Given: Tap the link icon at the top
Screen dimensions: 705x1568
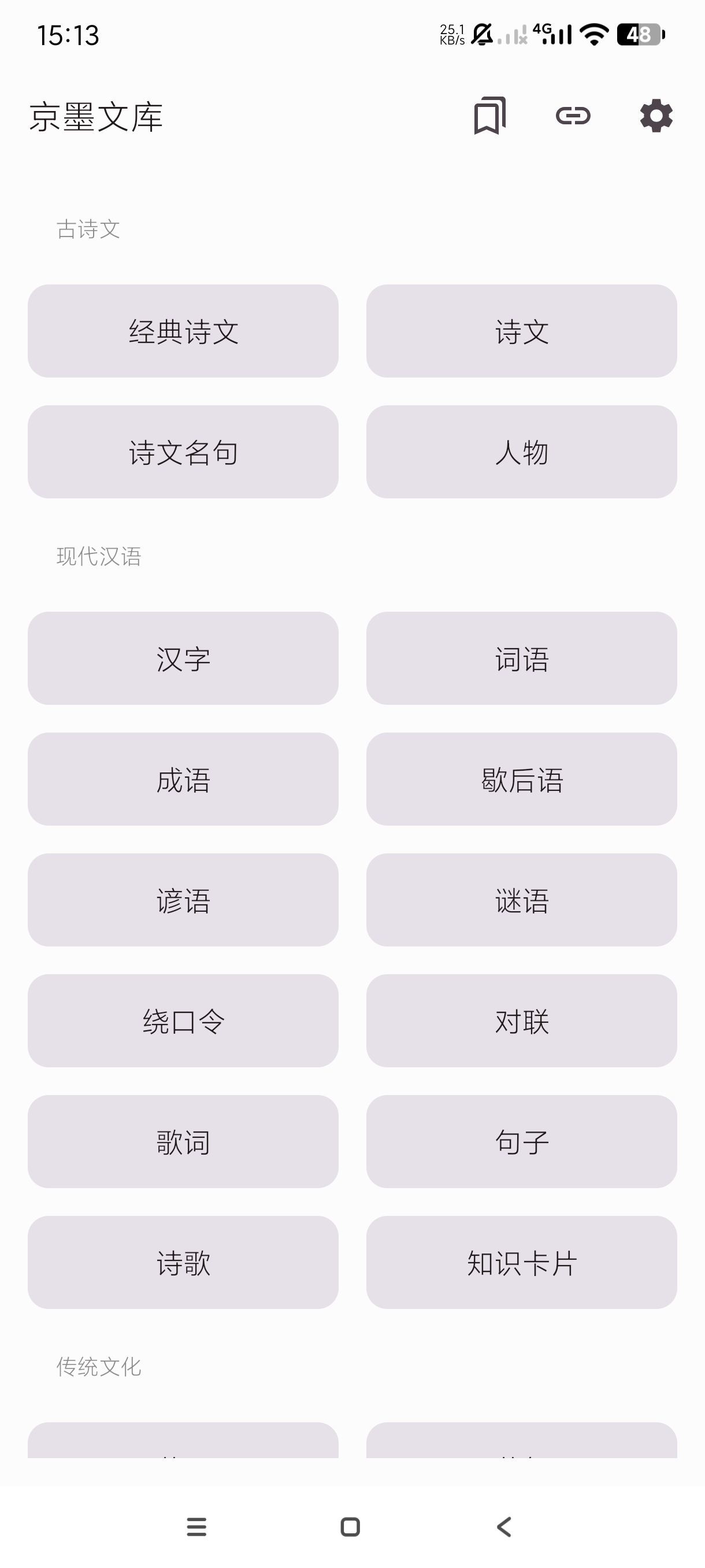Looking at the screenshot, I should [x=574, y=116].
